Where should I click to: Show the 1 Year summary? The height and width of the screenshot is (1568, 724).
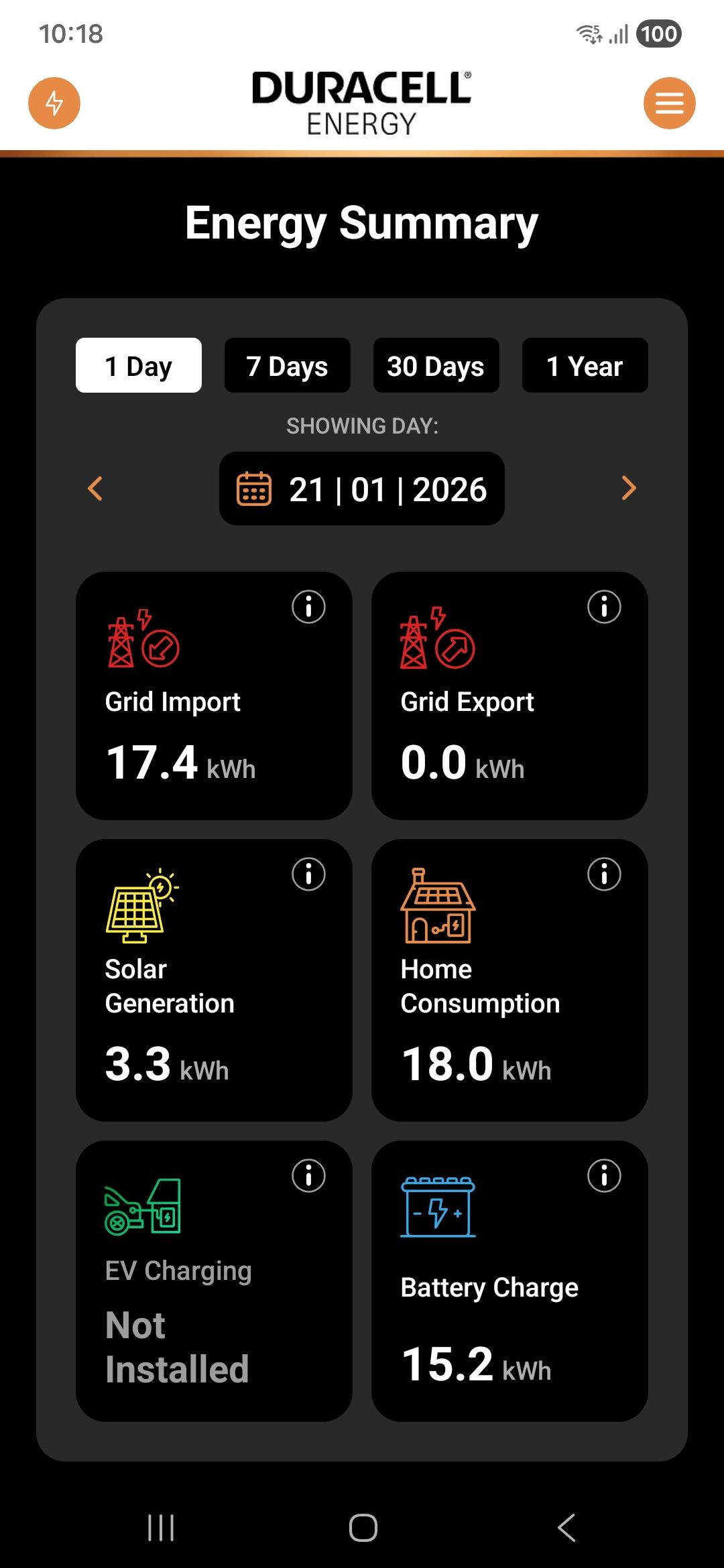point(585,366)
